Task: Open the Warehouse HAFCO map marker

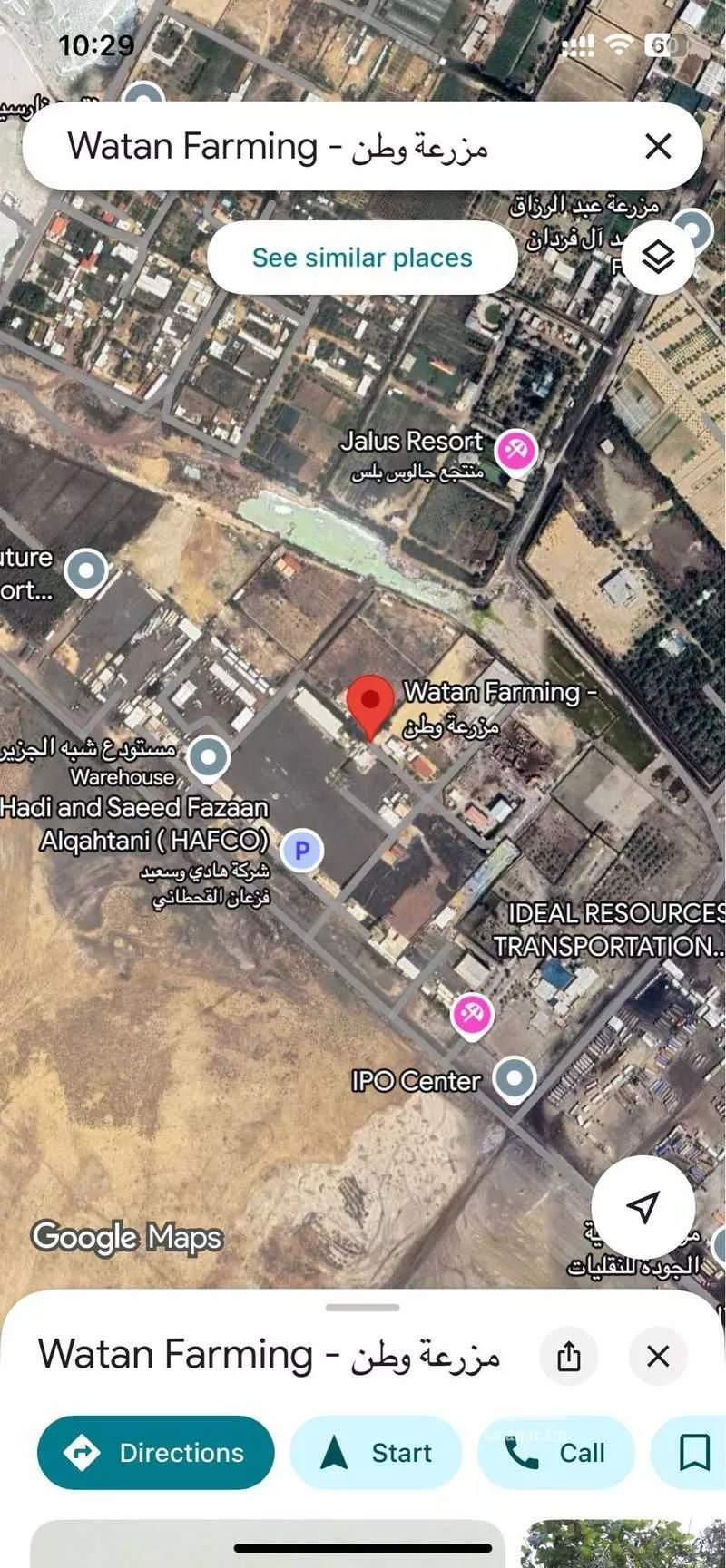Action: [x=208, y=755]
